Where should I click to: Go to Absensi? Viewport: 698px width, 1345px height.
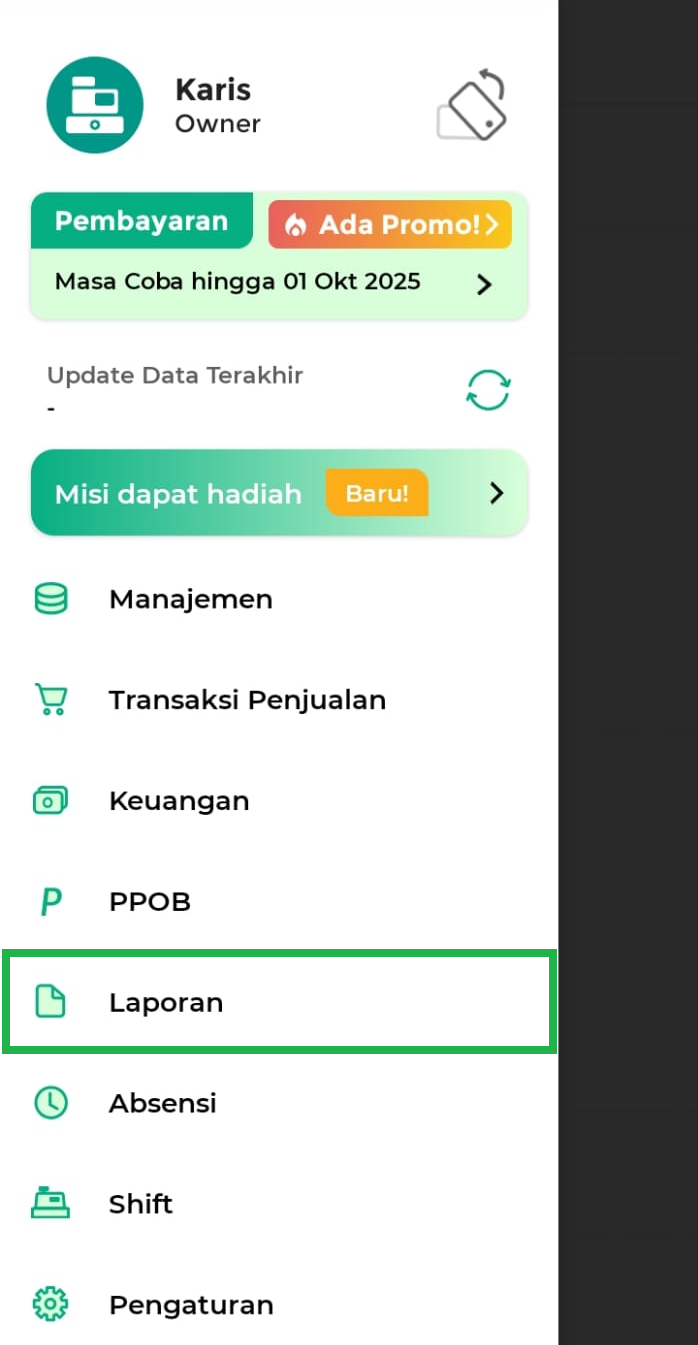click(x=162, y=1103)
